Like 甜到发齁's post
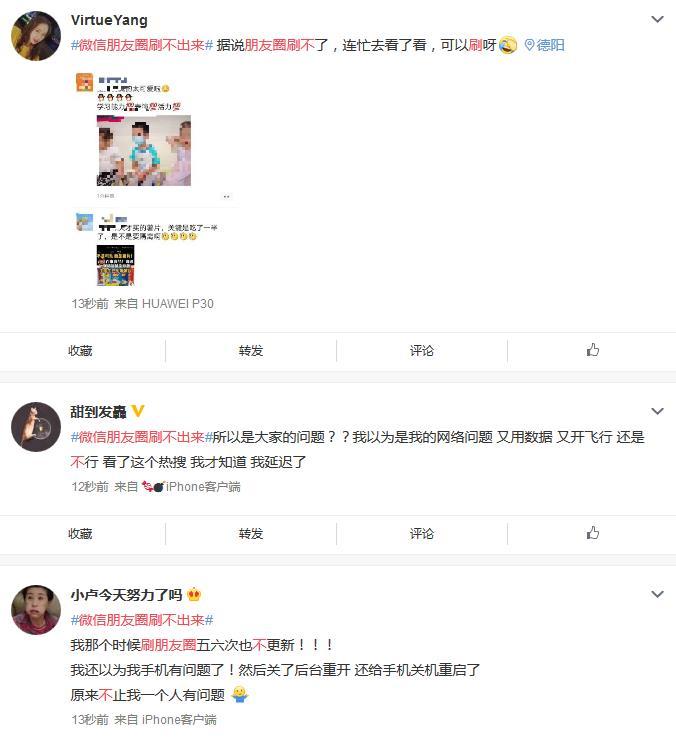 593,533
